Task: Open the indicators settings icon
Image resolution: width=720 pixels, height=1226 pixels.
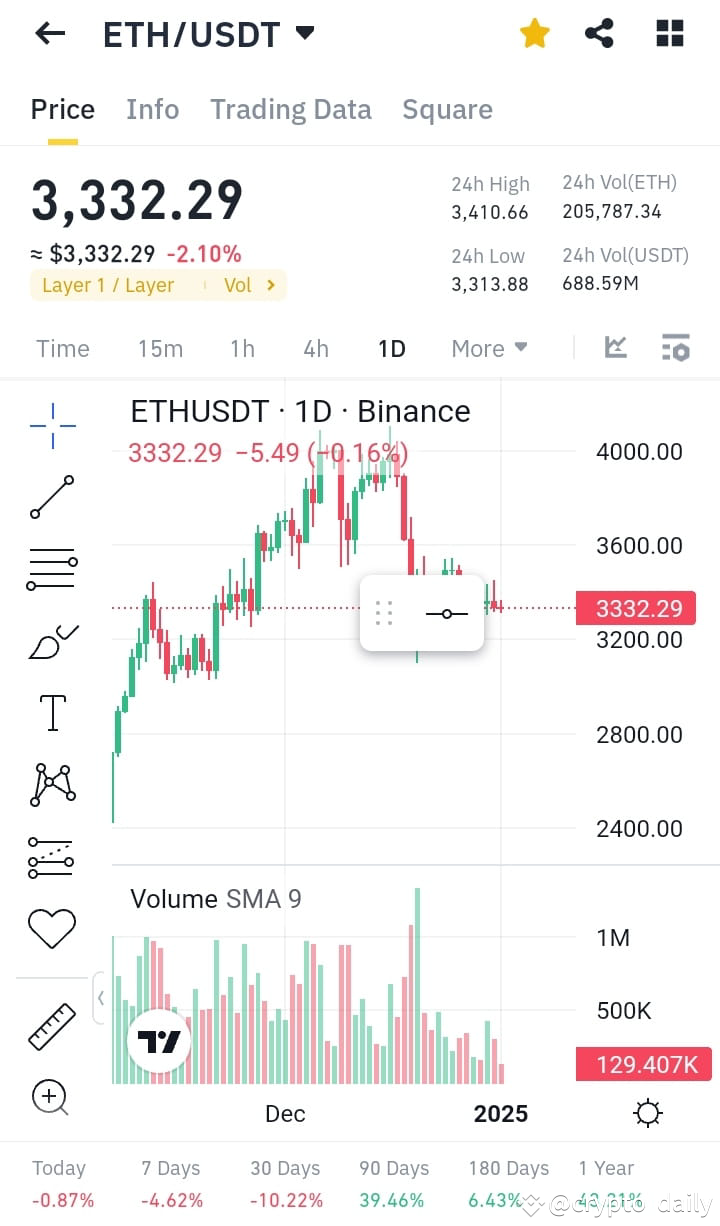Action: pos(676,348)
